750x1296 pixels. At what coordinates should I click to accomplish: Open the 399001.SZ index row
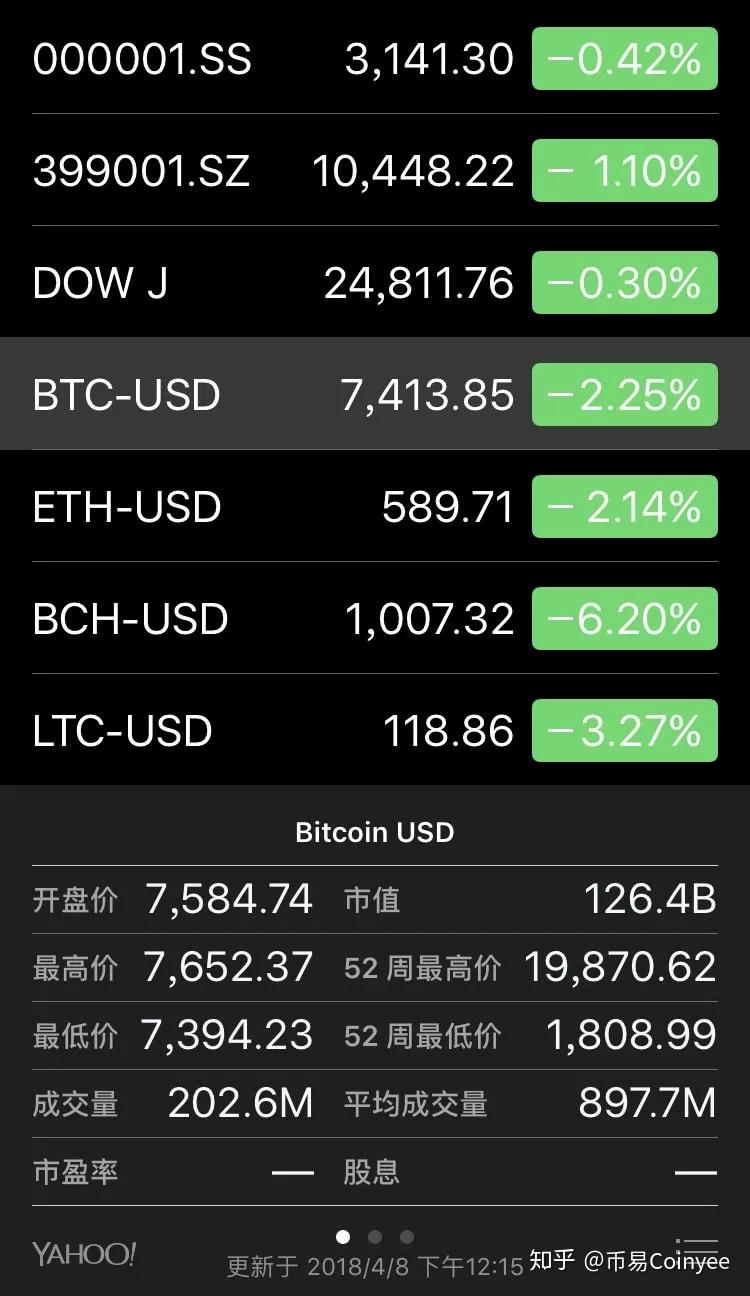(x=375, y=170)
